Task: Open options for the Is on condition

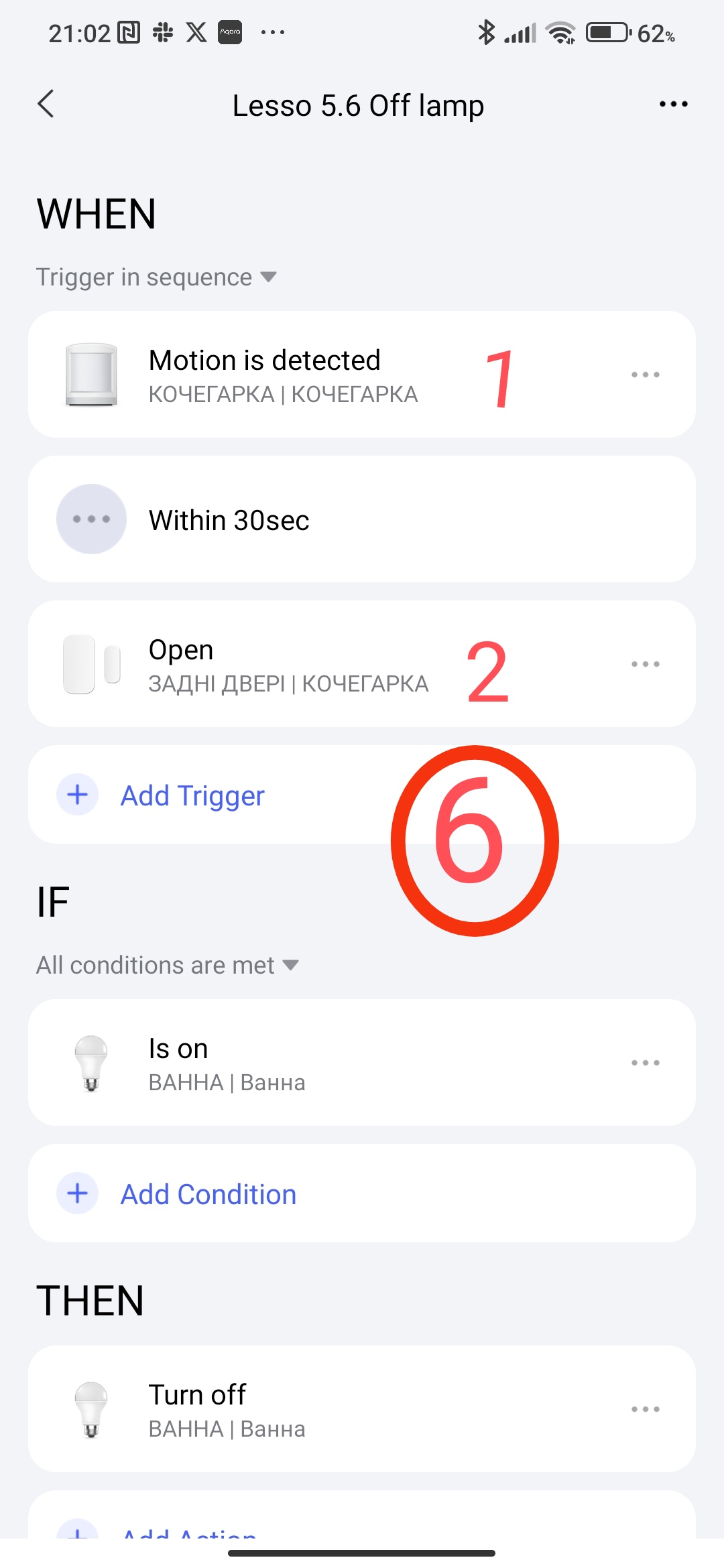Action: 645,1063
